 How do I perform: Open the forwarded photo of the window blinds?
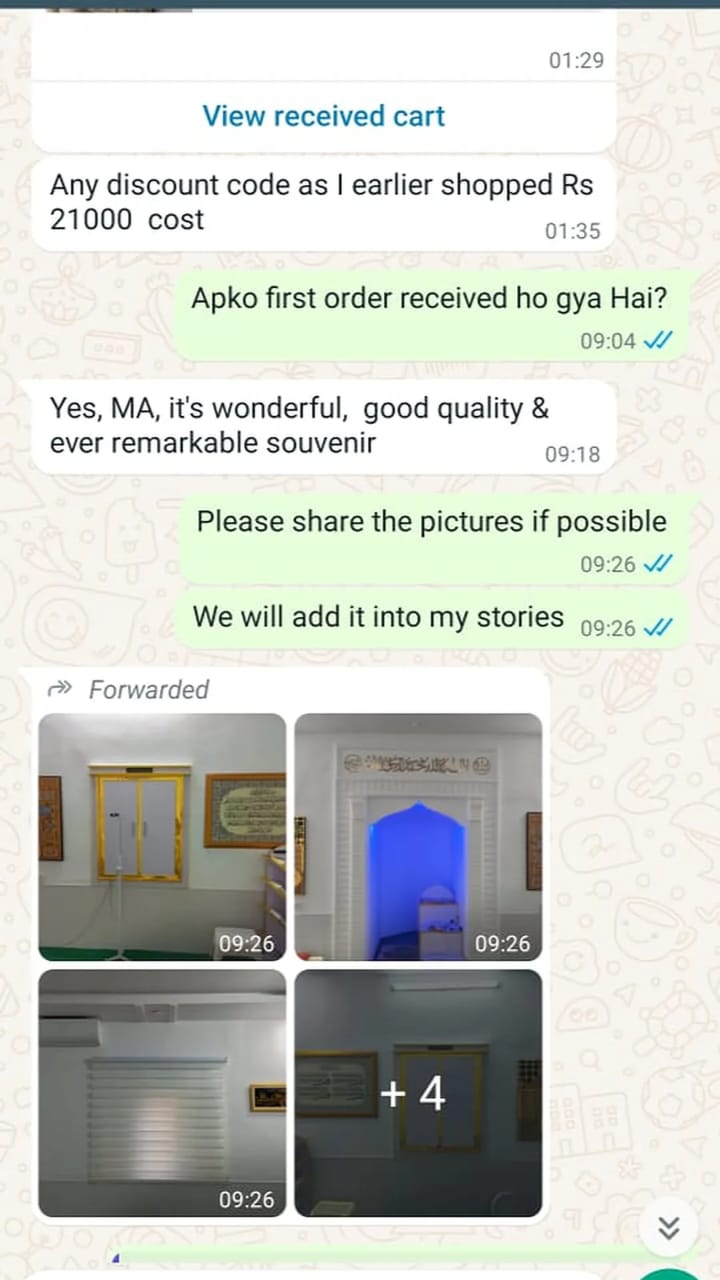click(162, 1092)
